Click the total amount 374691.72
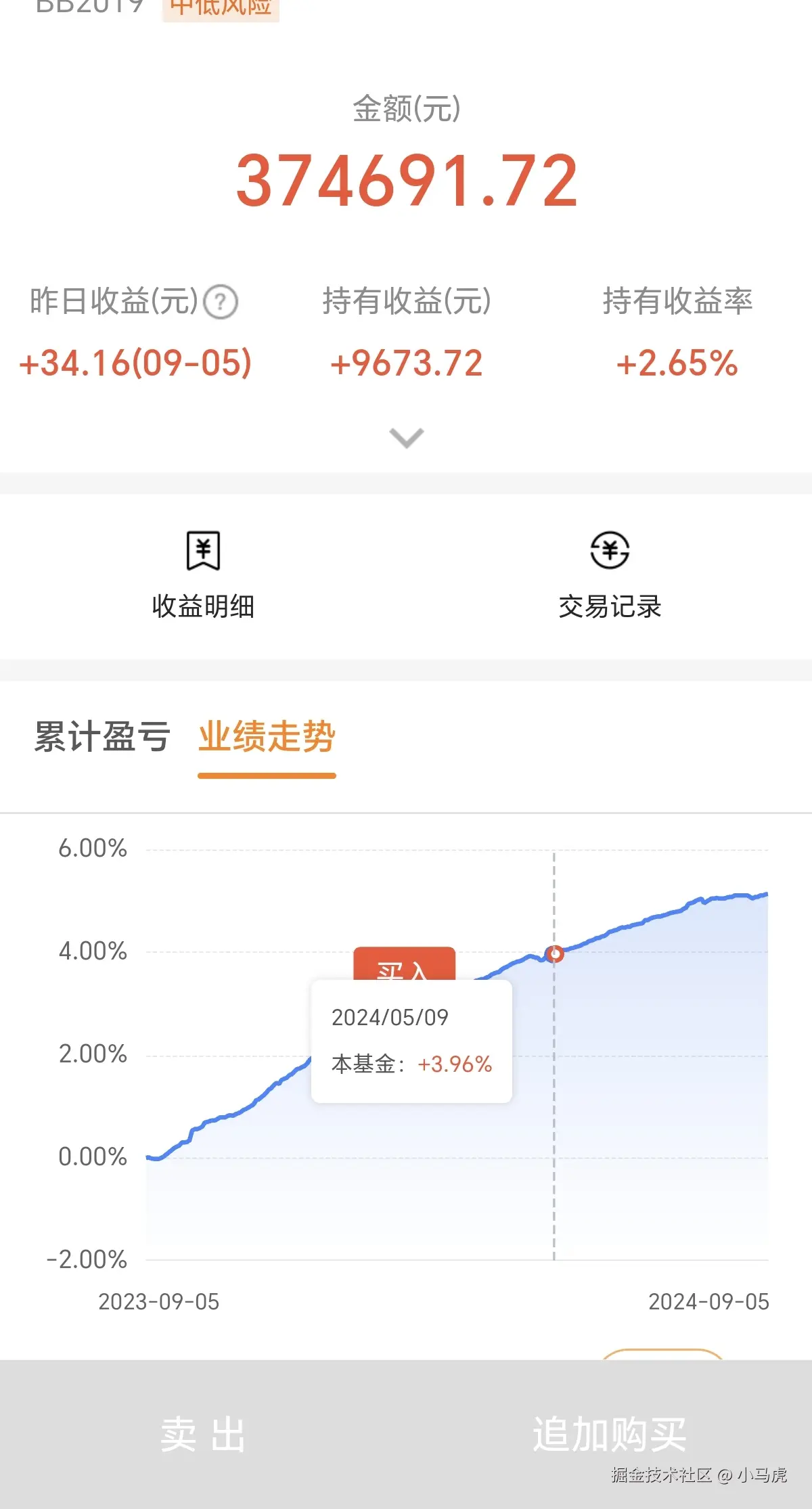The width and height of the screenshot is (812, 1509). 406,180
